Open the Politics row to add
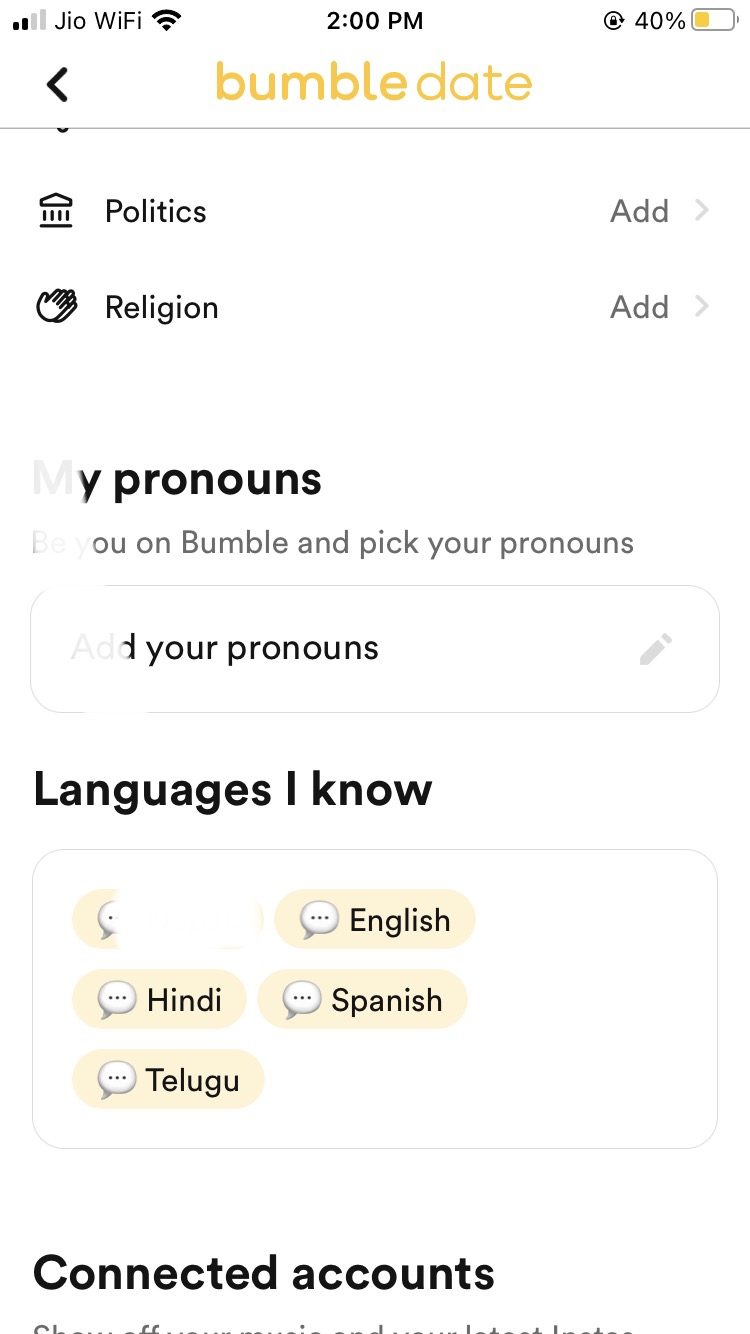Viewport: 750px width, 1334px height. [375, 211]
